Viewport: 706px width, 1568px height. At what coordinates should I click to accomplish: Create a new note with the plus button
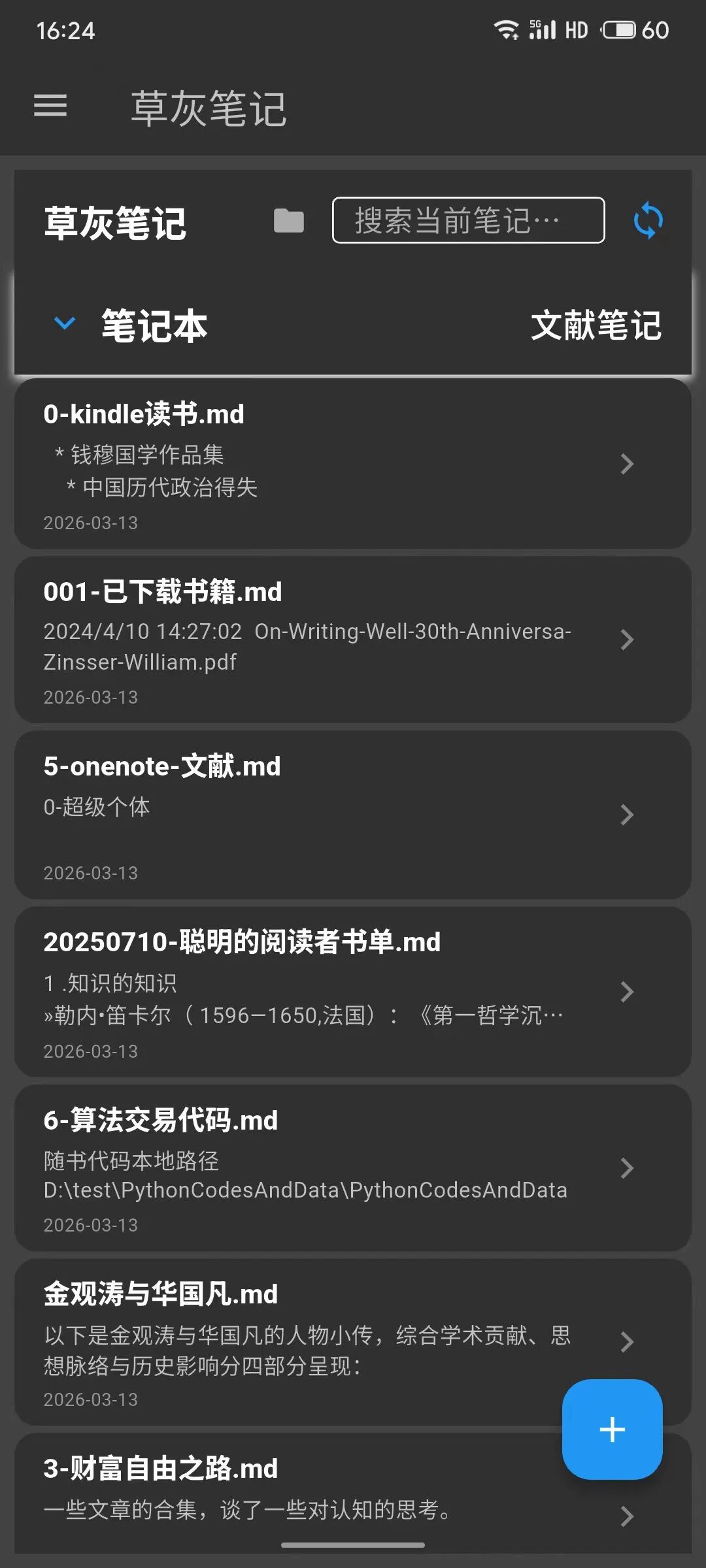(x=612, y=1429)
